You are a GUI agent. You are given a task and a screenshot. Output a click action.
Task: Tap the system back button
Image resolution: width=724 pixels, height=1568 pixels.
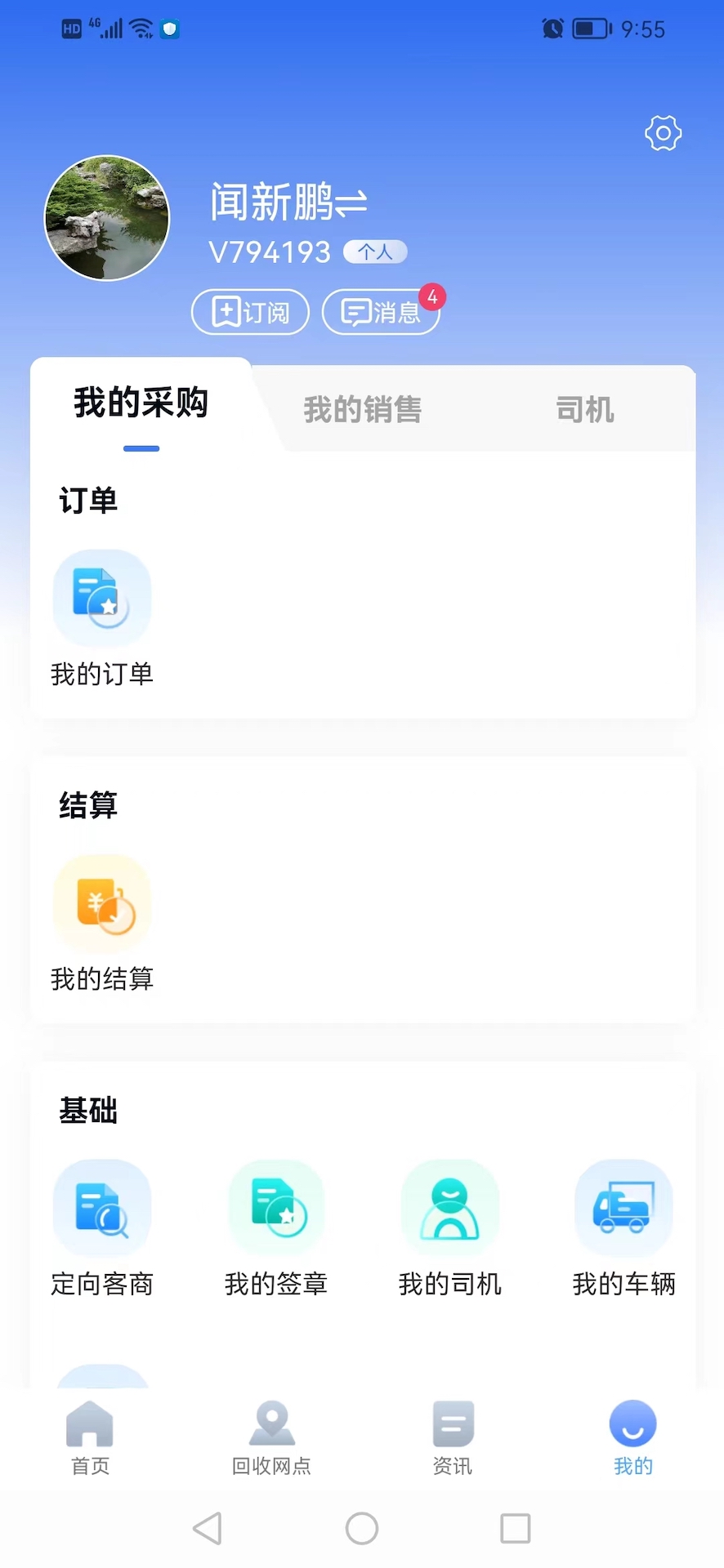coord(208,1528)
